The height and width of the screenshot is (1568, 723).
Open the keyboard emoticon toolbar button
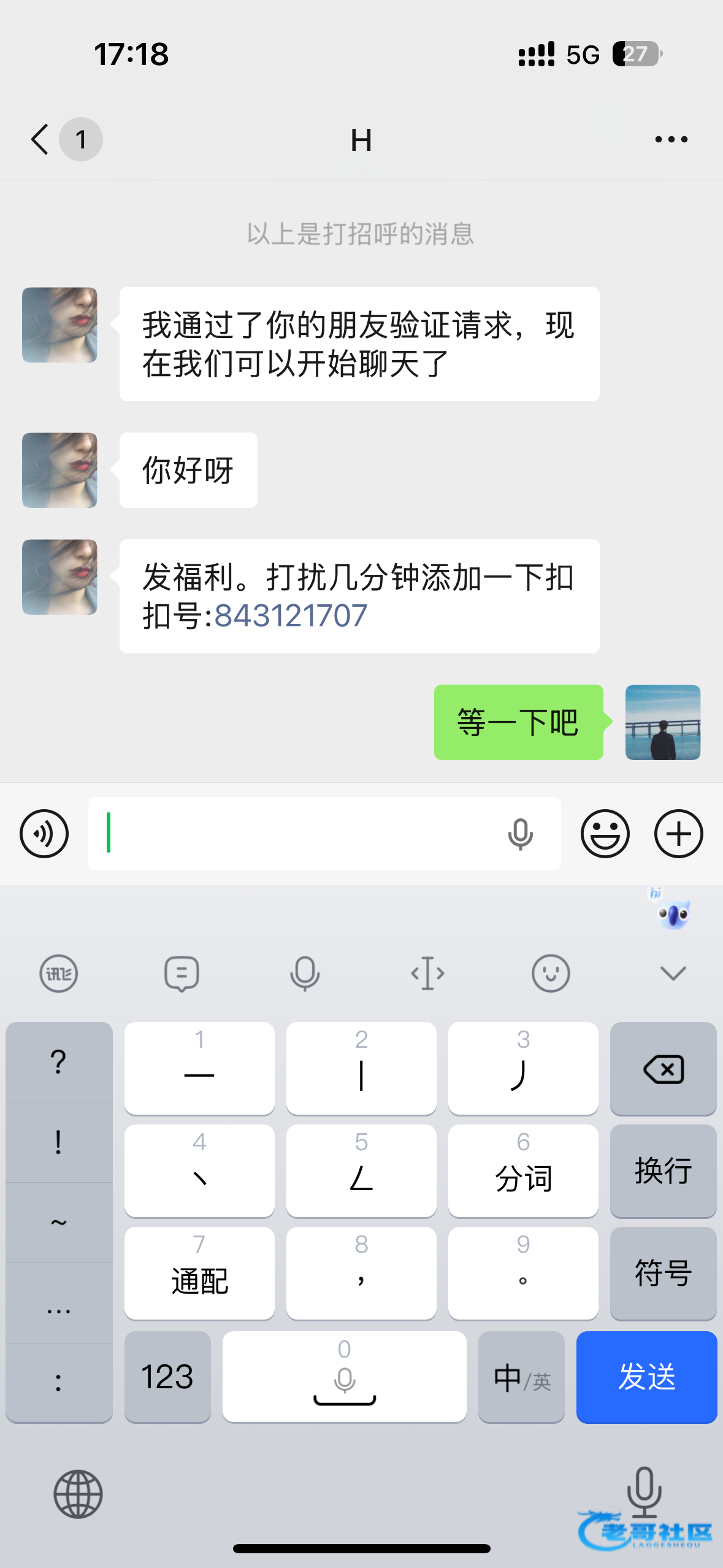pos(550,973)
